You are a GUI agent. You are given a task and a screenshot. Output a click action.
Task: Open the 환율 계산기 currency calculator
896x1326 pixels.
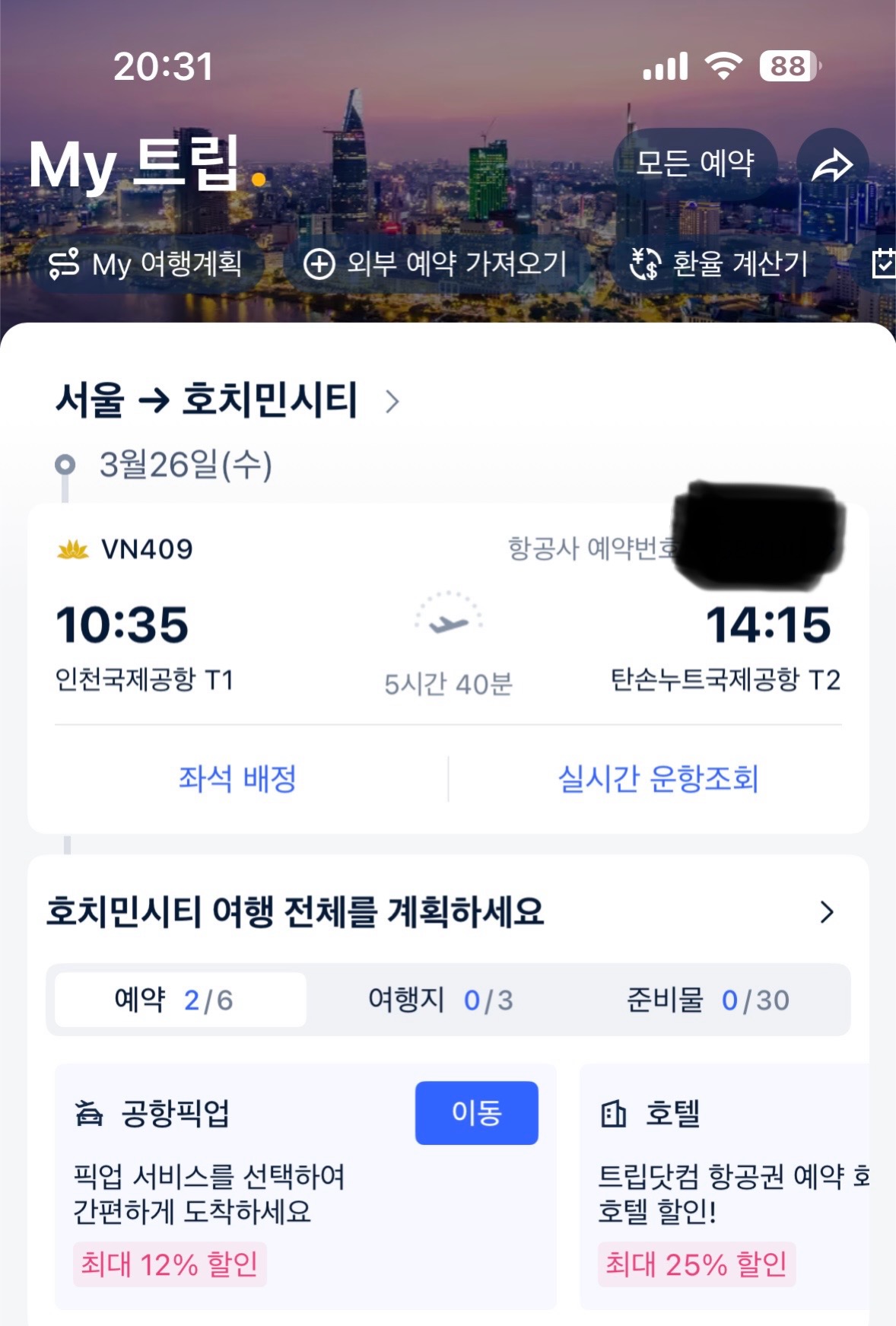[x=719, y=265]
